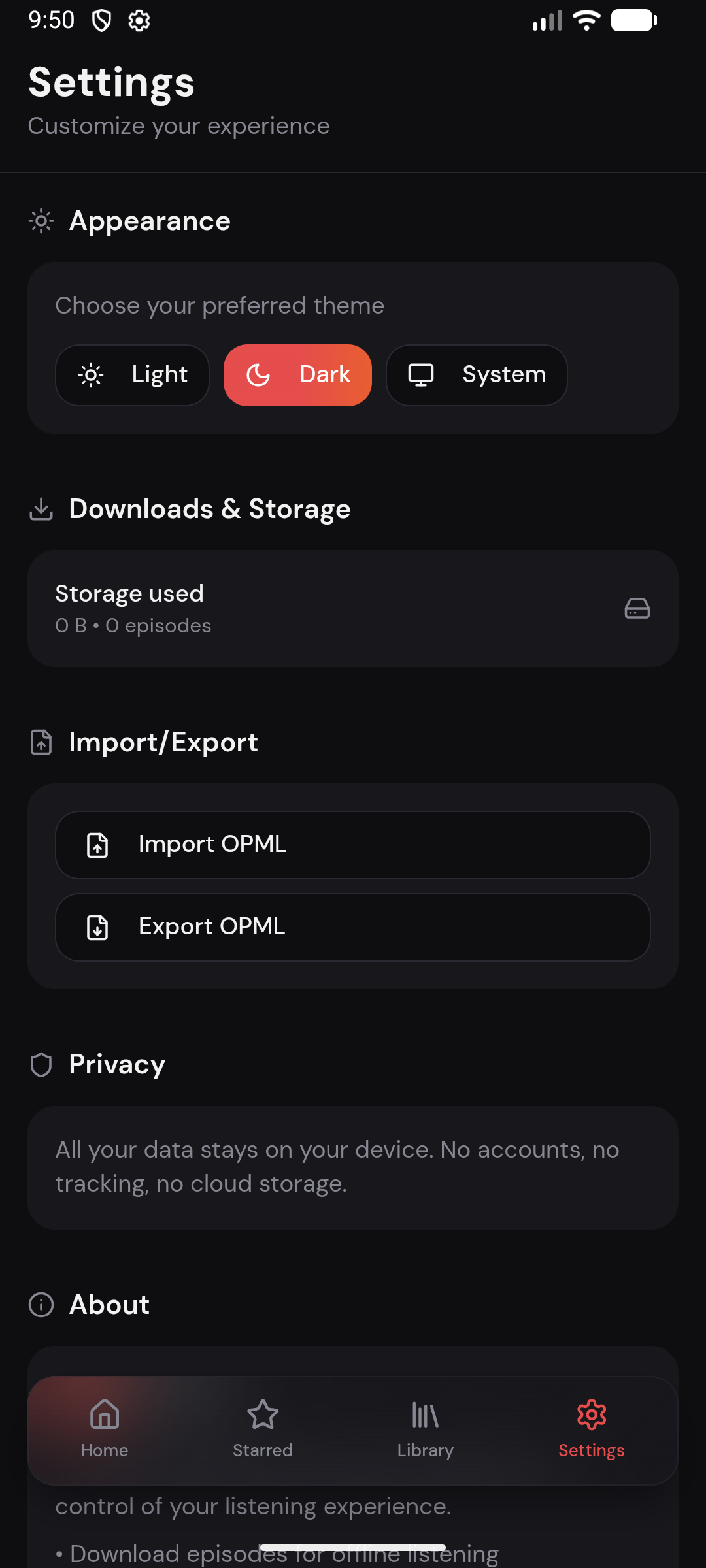
Task: Click the info icon beside About heading
Action: [41, 1305]
